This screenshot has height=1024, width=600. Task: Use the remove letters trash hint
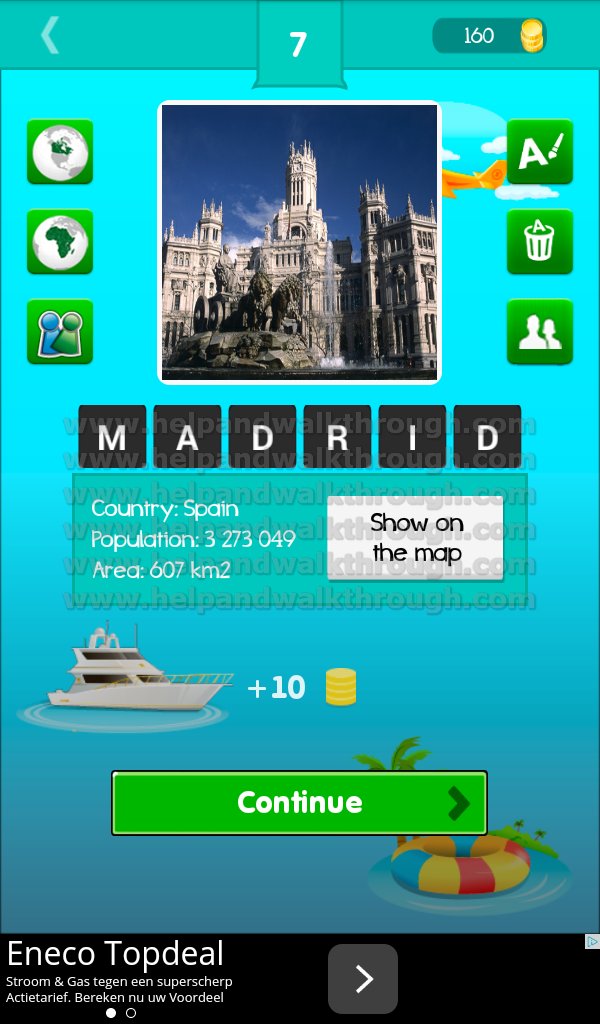(540, 242)
